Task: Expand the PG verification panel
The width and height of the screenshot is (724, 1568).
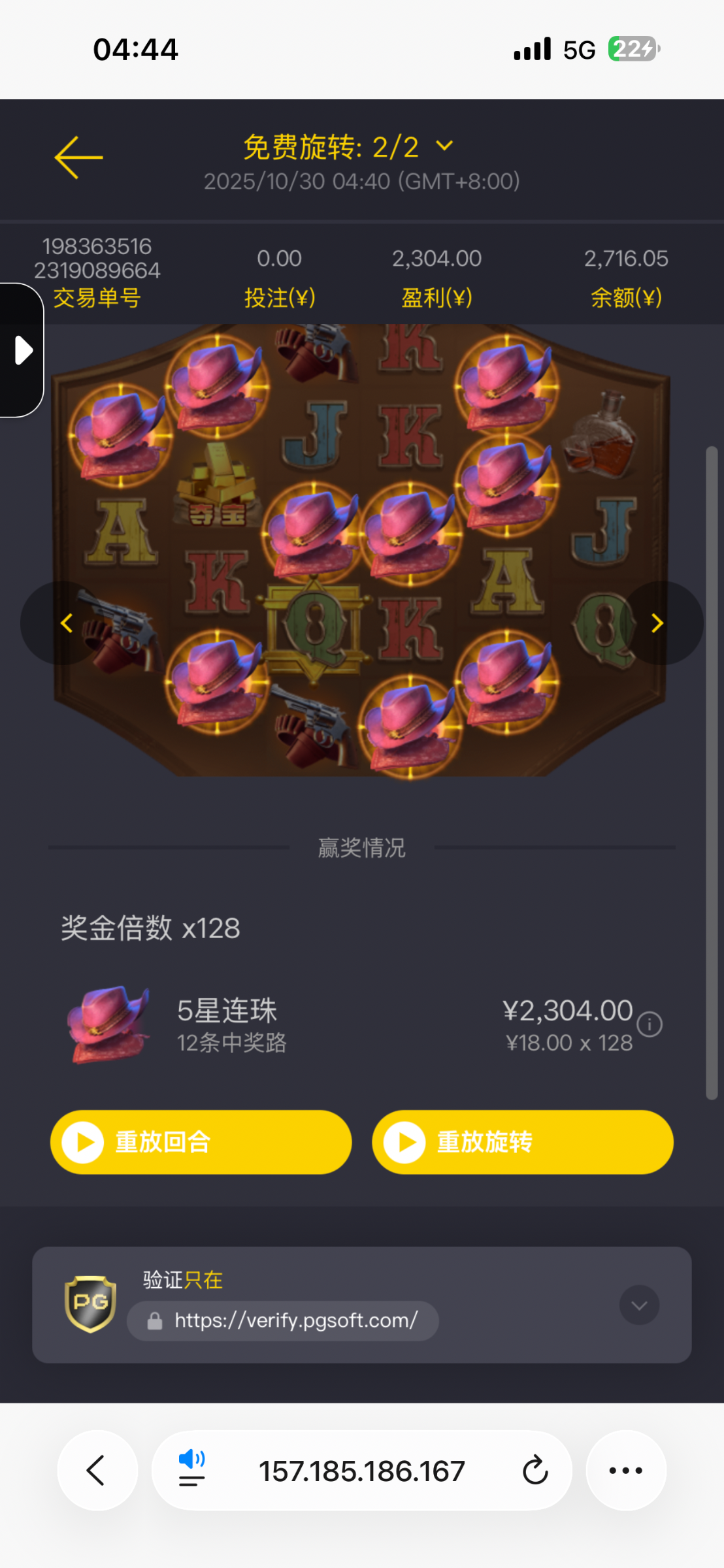Action: click(639, 1305)
